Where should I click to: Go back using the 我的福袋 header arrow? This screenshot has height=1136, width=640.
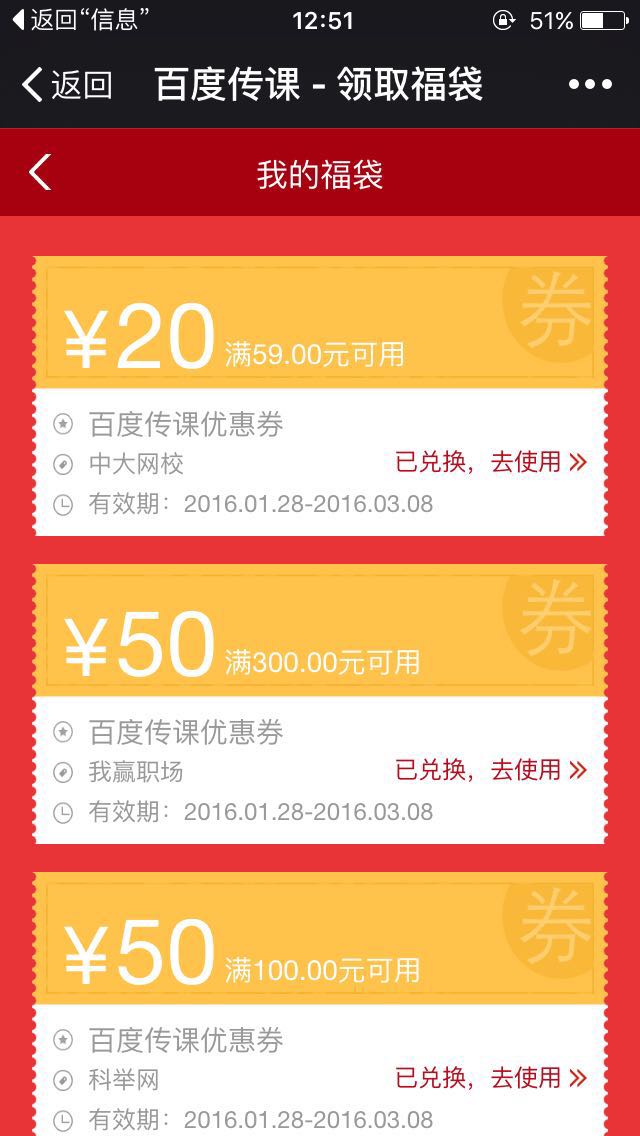[x=40, y=173]
